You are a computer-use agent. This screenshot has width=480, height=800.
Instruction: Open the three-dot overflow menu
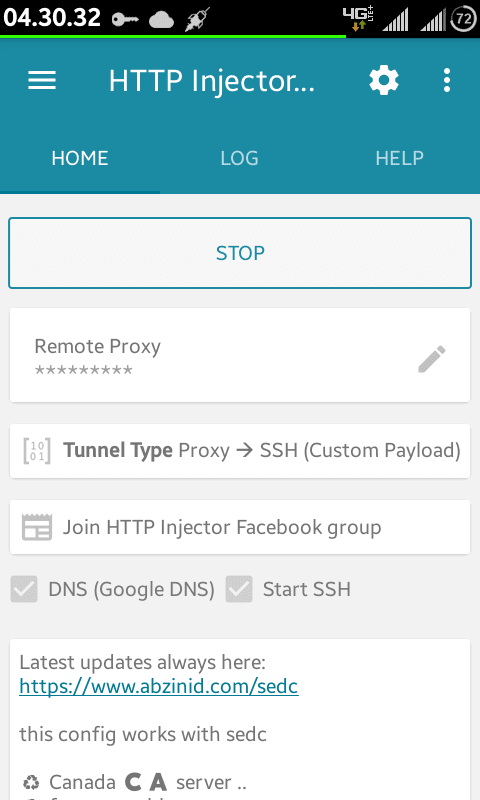tap(447, 81)
